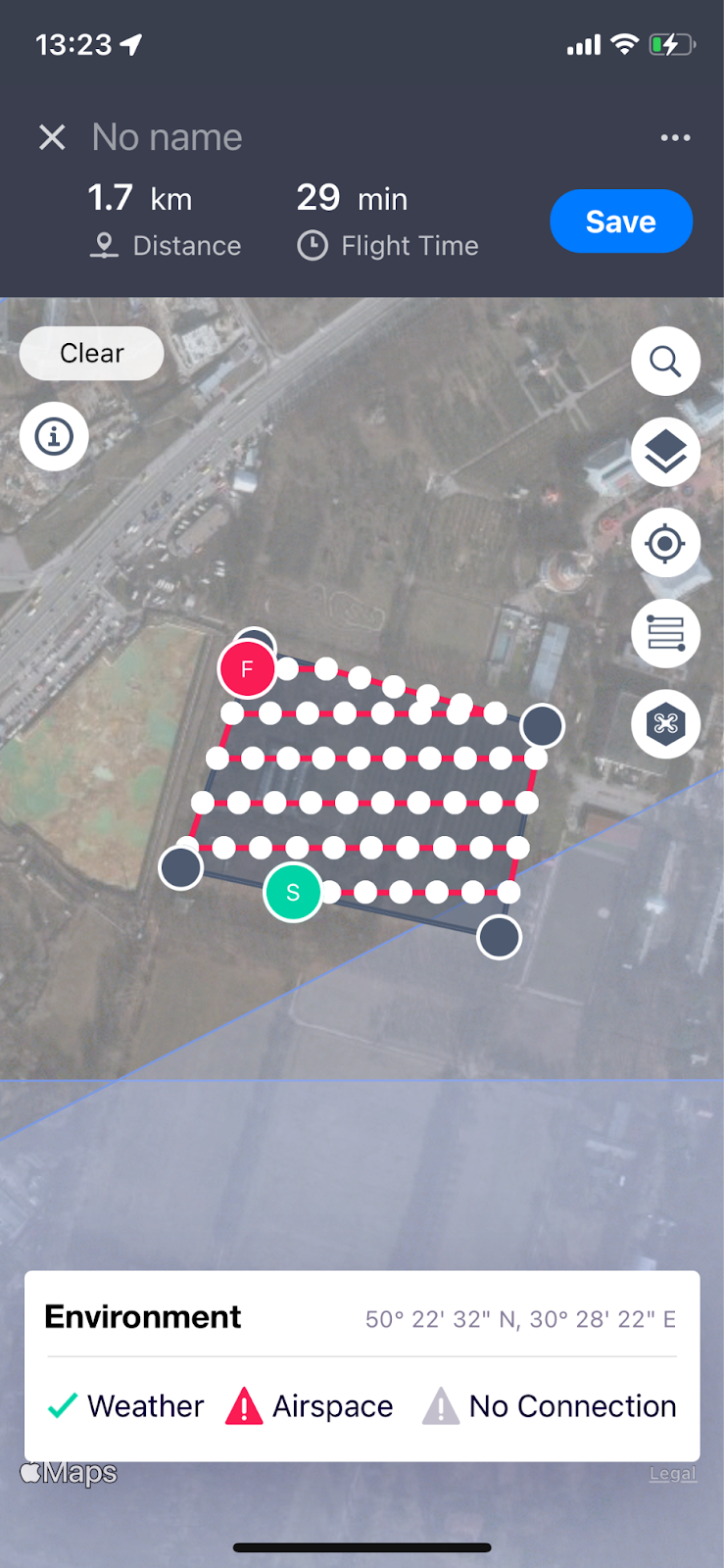The width and height of the screenshot is (724, 1568).
Task: Clear the drawn flight area
Action: pos(92,353)
